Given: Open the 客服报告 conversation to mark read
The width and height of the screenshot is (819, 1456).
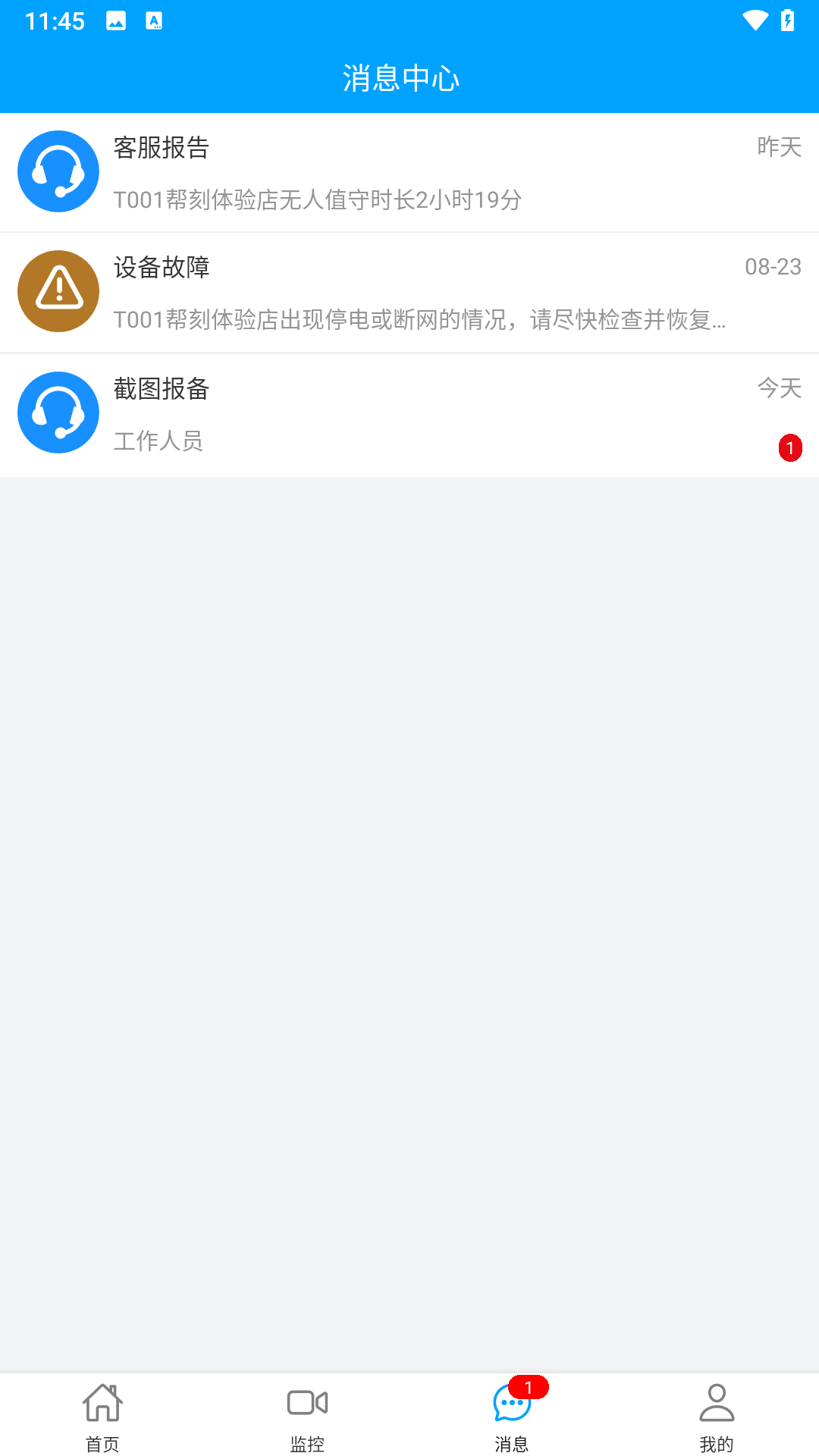Looking at the screenshot, I should coord(409,171).
